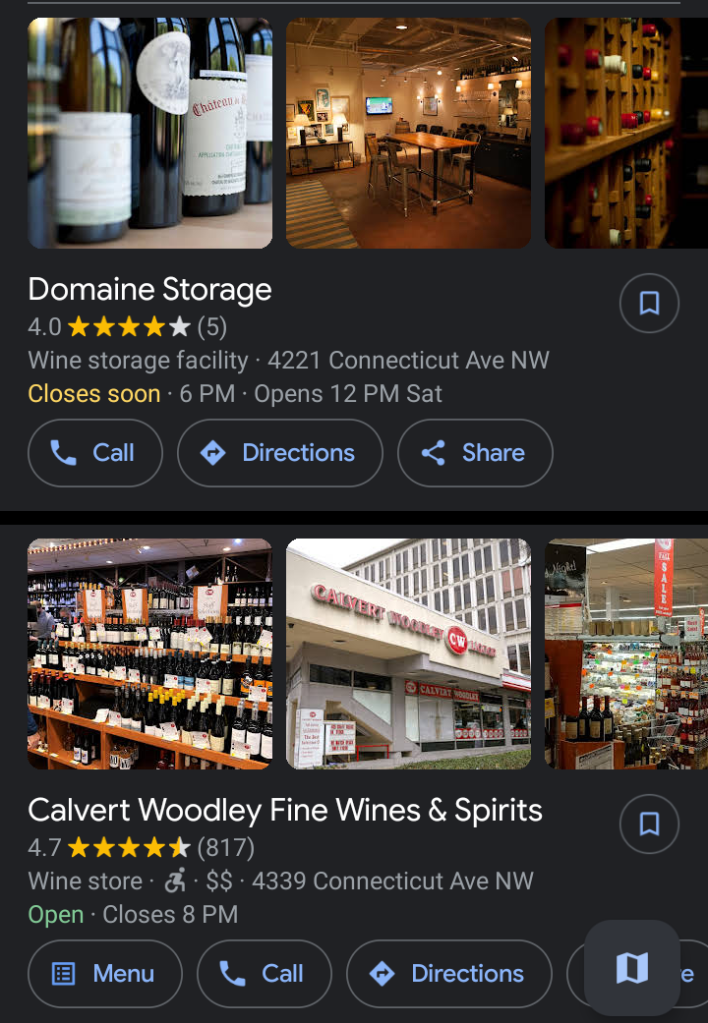Call Calvert Woodley Fine Wines & Spirits
The width and height of the screenshot is (708, 1023).
point(264,973)
